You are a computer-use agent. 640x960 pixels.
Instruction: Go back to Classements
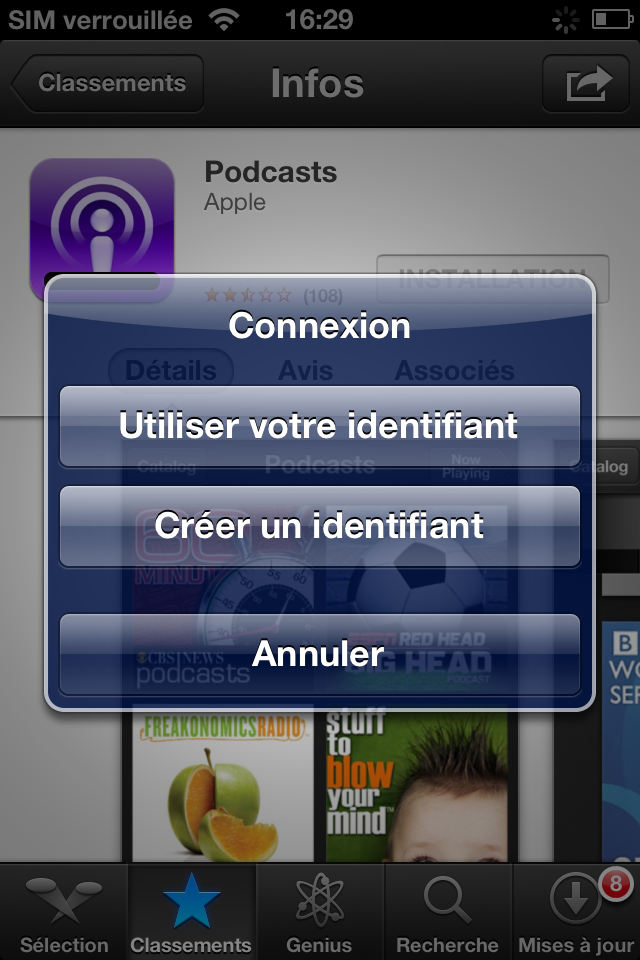[x=108, y=83]
